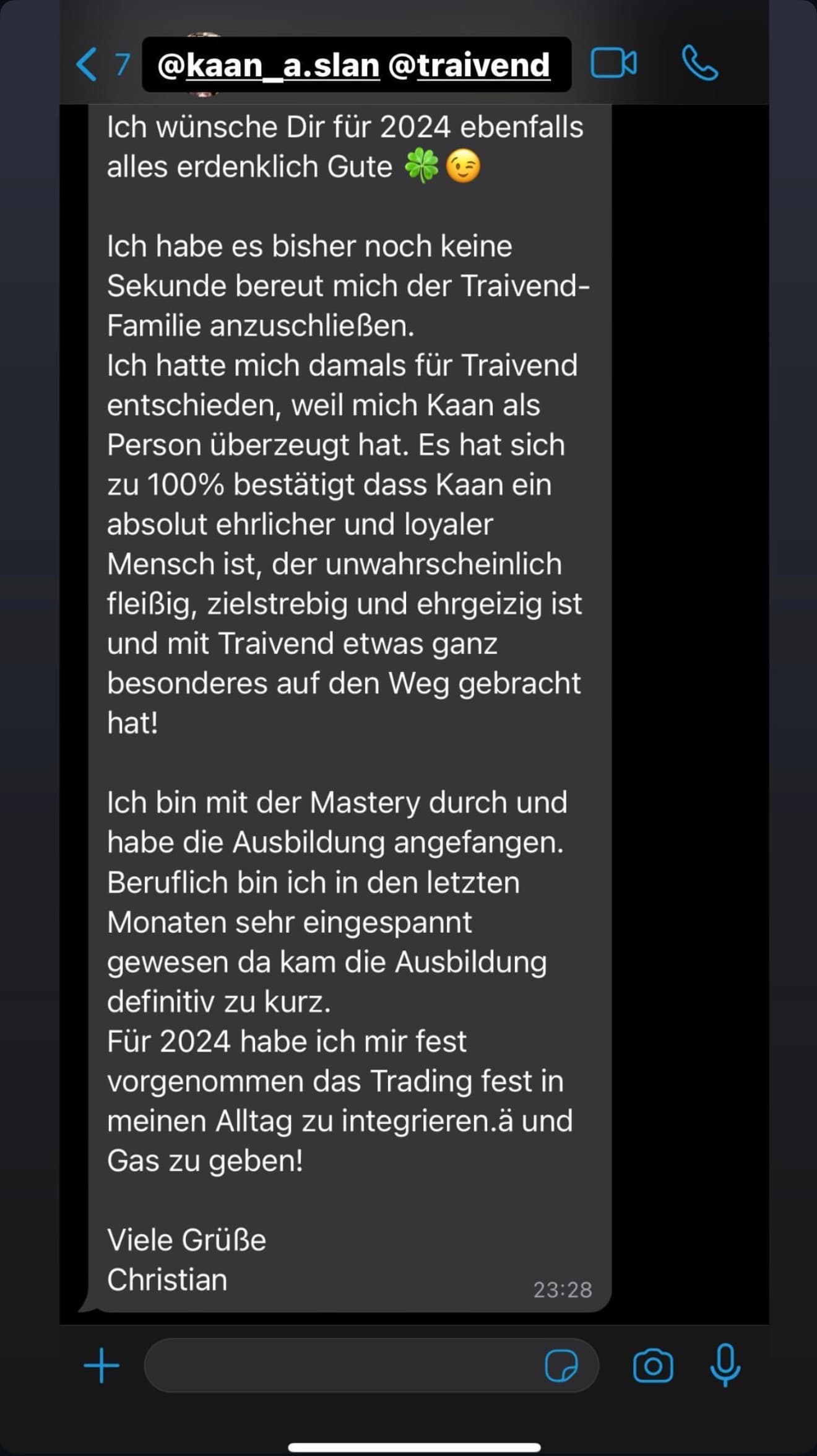Screen dimensions: 817x1456
Task: Tap the unread count badge showing 7
Action: click(x=123, y=64)
